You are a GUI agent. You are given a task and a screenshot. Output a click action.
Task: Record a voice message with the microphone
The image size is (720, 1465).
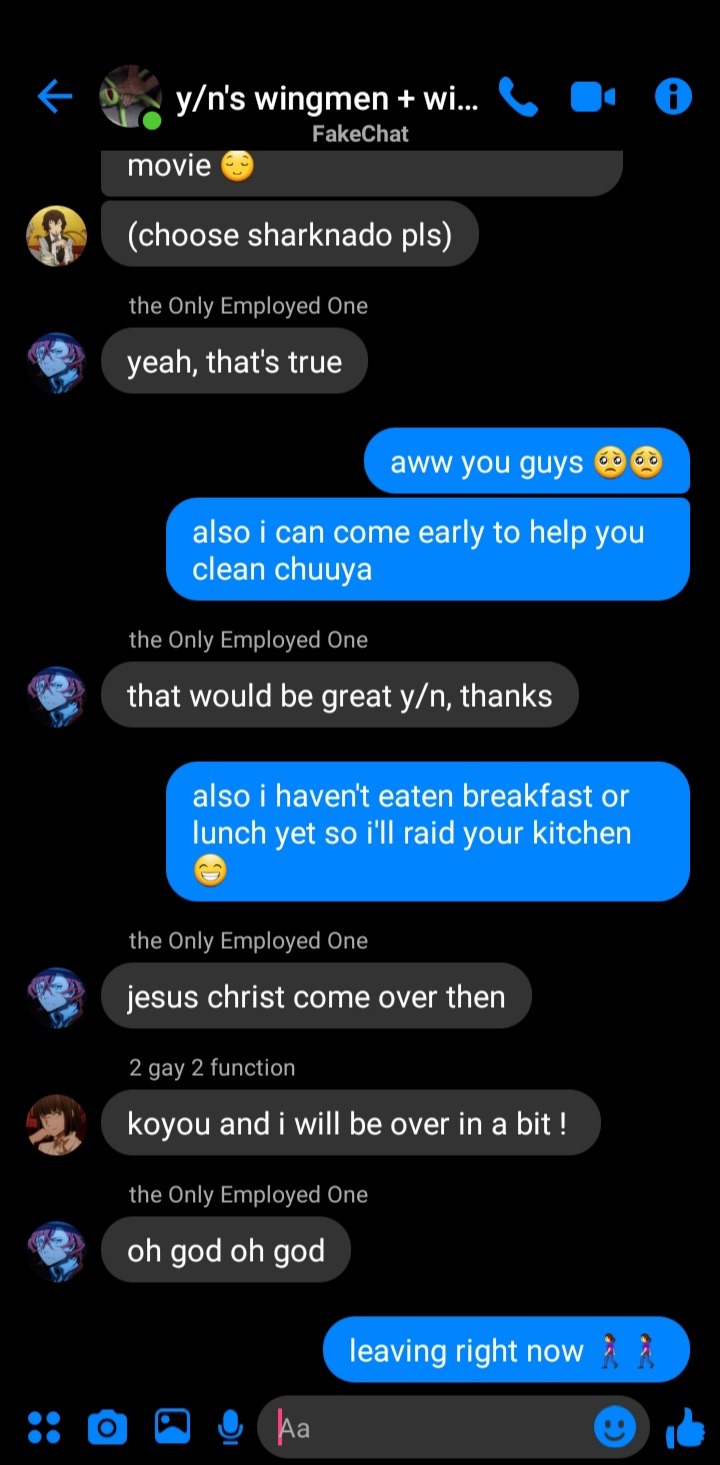[x=230, y=1427]
